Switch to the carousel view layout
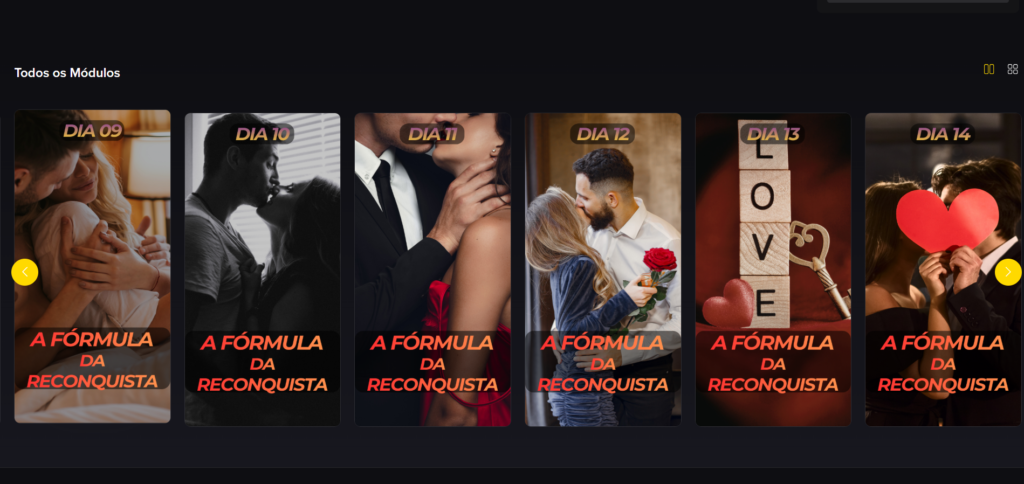 [x=989, y=69]
